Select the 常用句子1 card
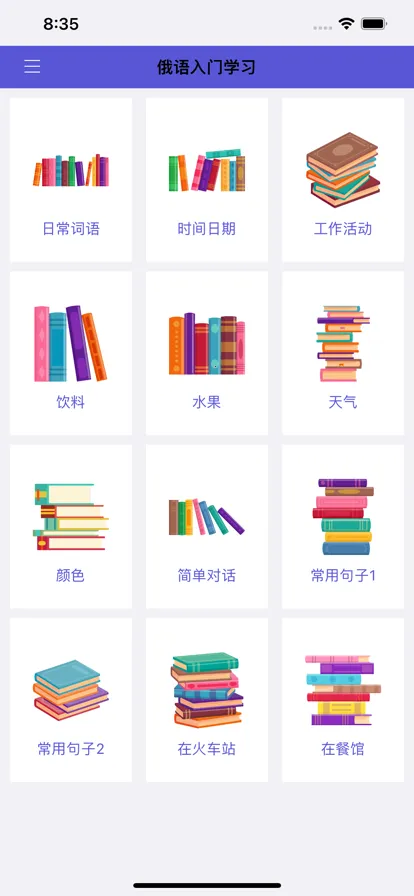The height and width of the screenshot is (896, 414). 343,527
